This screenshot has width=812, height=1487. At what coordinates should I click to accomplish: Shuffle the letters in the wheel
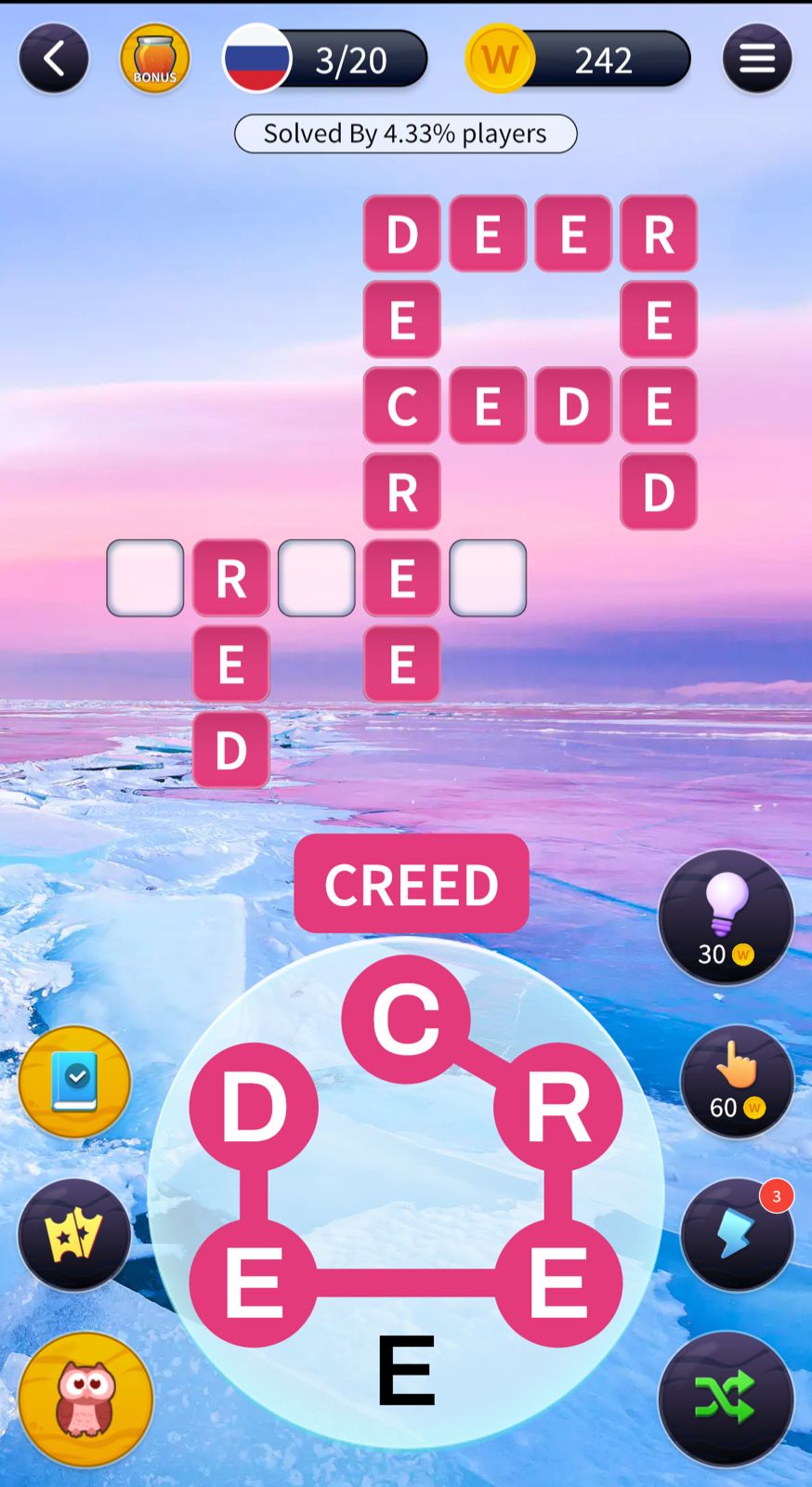726,1399
